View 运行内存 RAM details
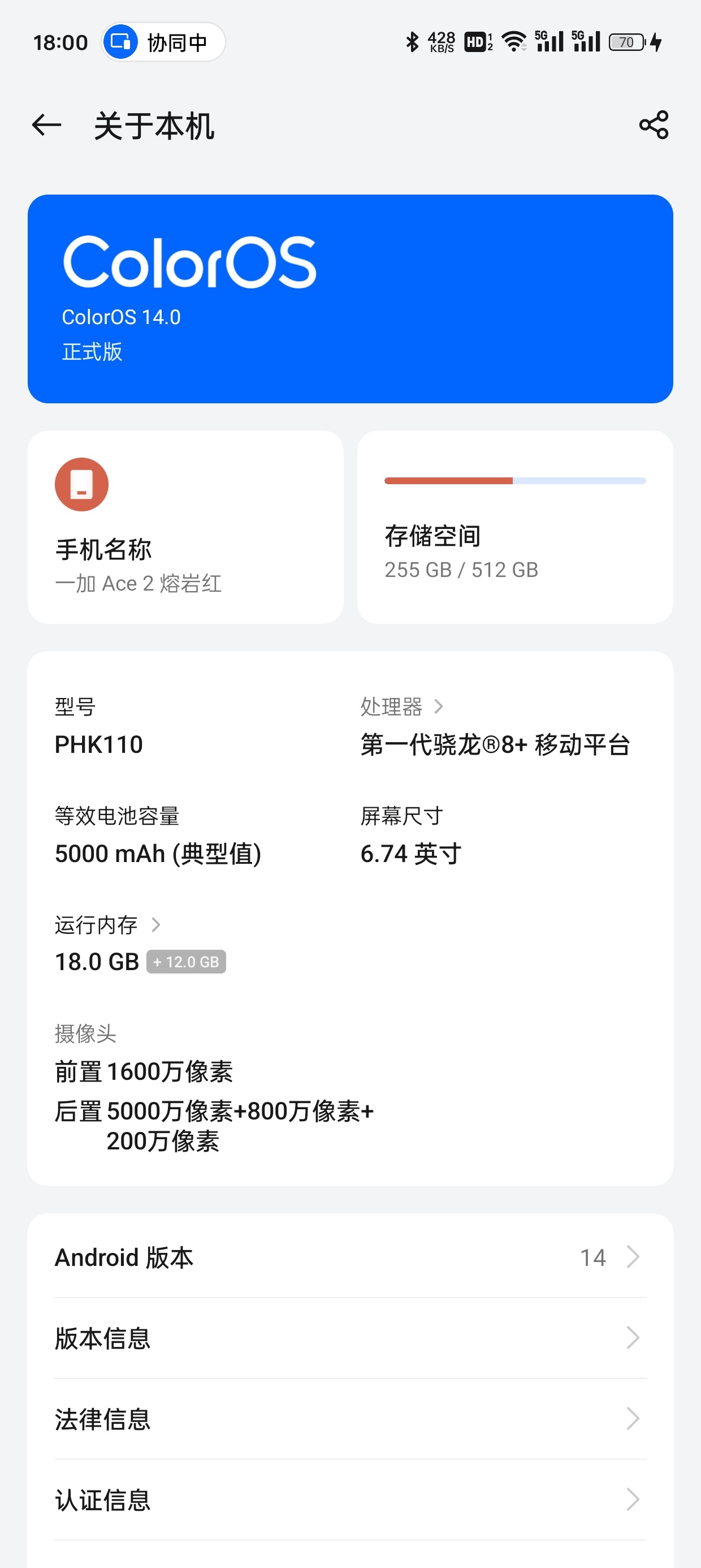Screen dimensions: 701x1568 (108, 925)
